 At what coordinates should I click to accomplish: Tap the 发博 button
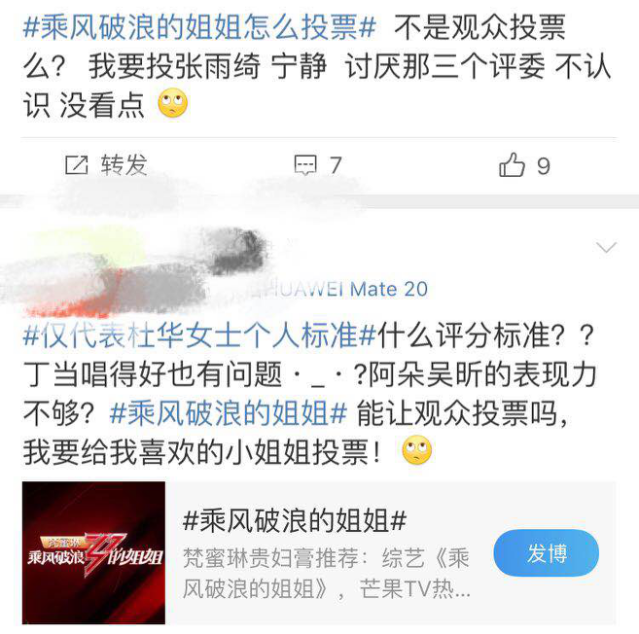point(546,553)
